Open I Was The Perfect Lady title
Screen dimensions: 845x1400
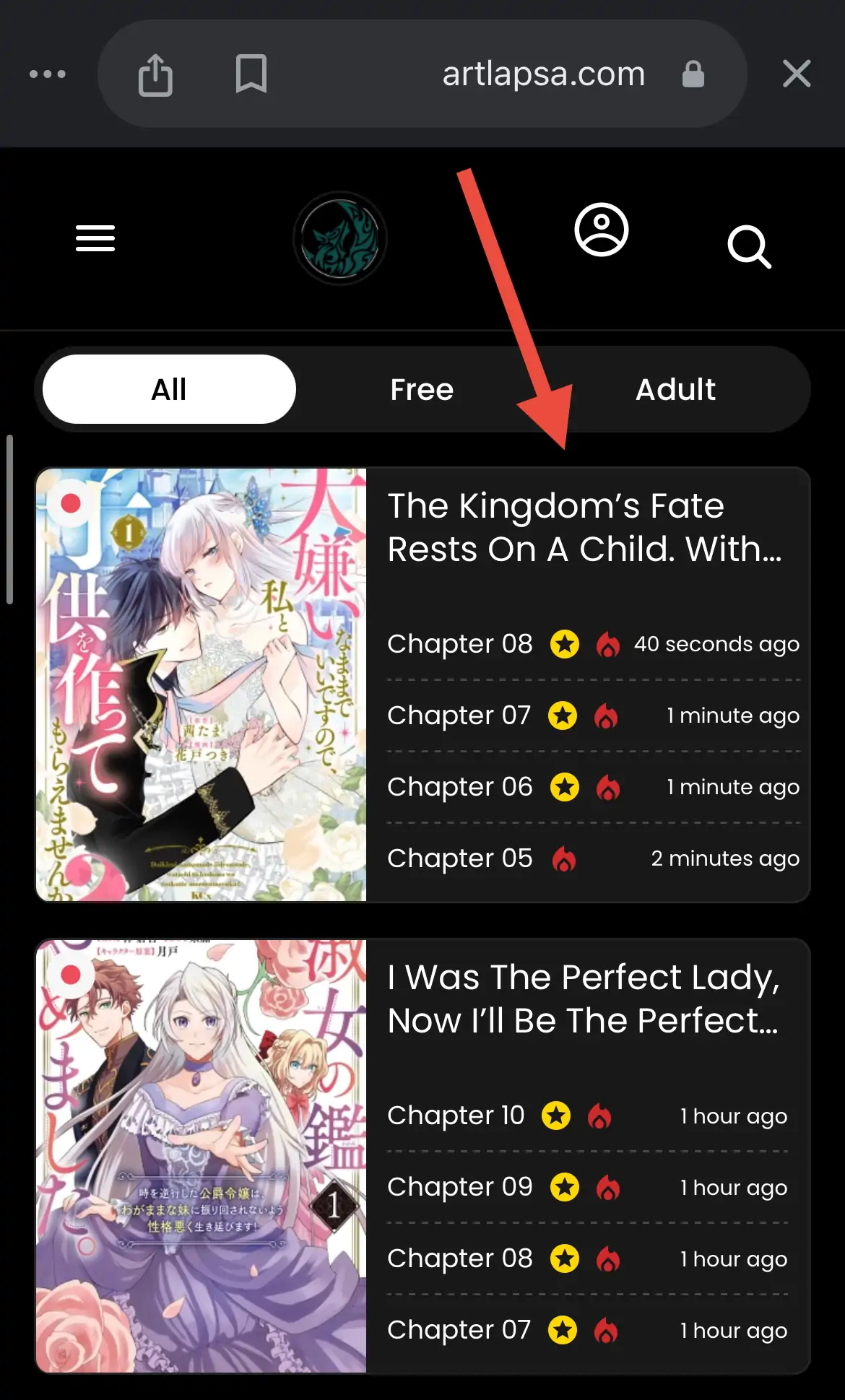584,999
